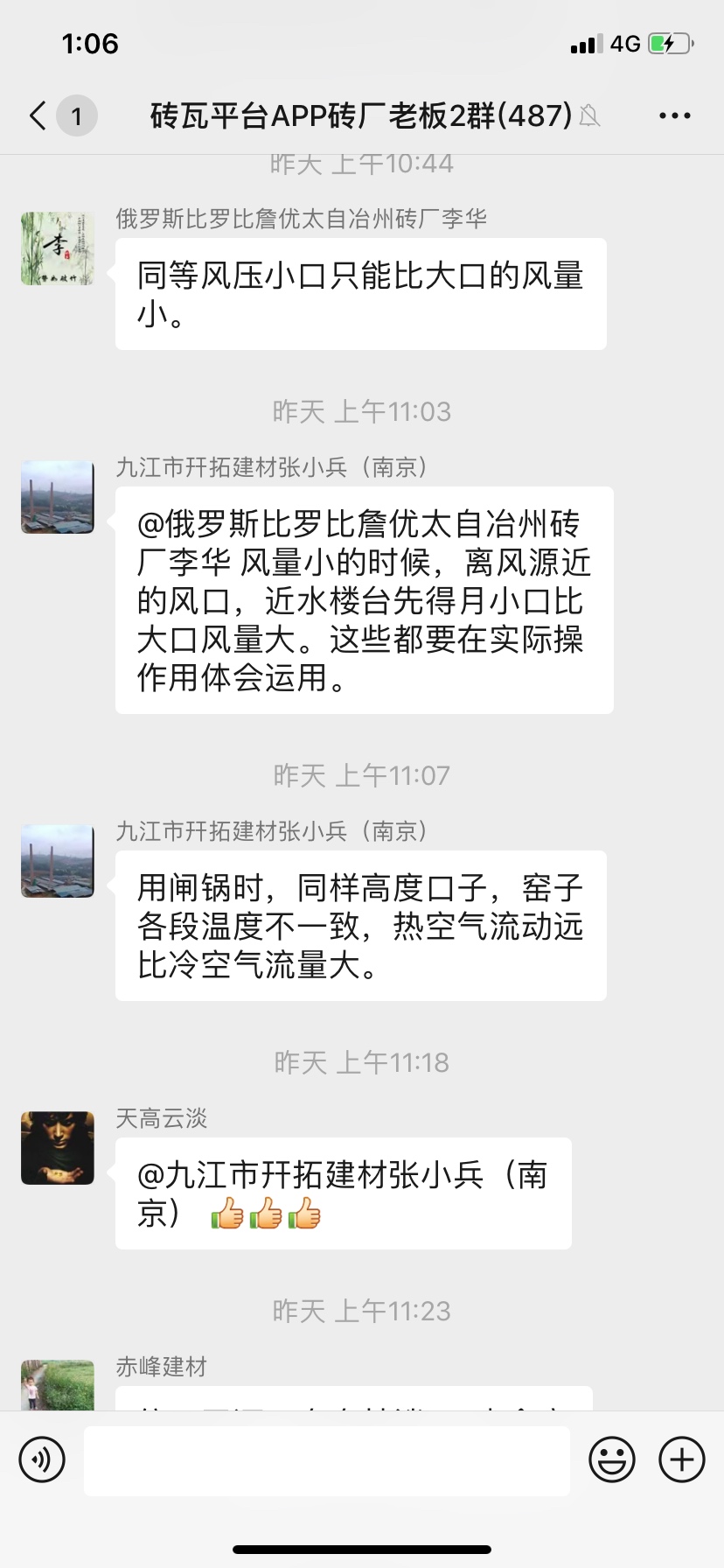Open the plus attachments menu
This screenshot has height=1568, width=724.
(x=681, y=1459)
